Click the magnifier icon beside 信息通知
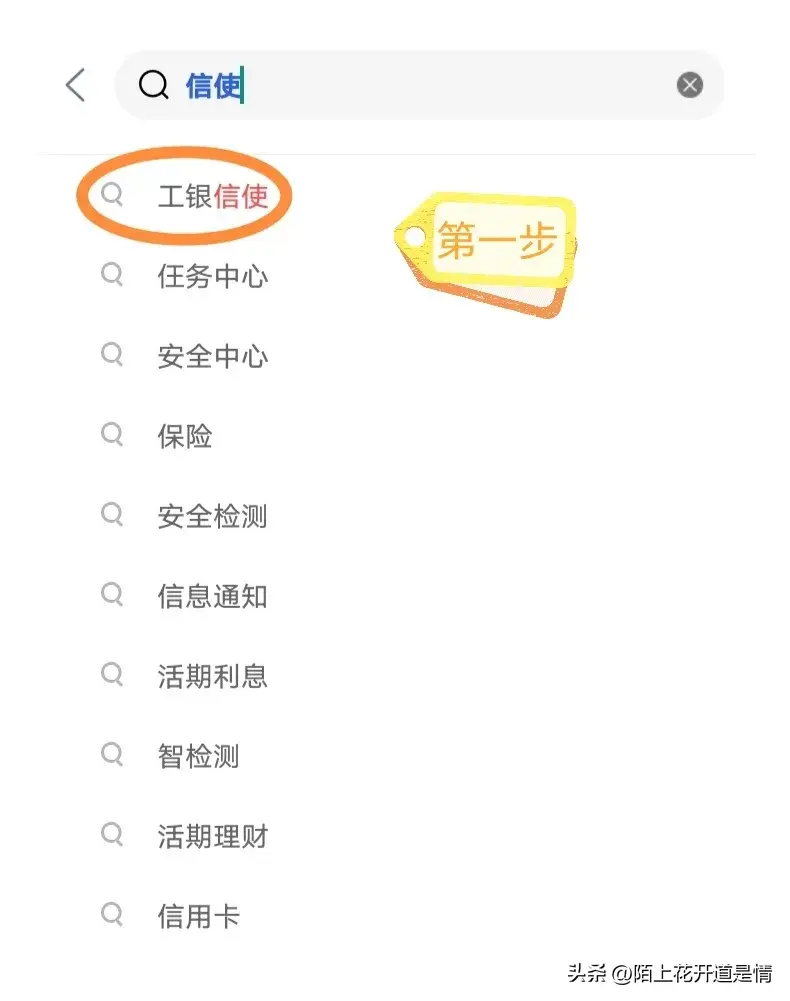Image resolution: width=790 pixels, height=1001 pixels. click(111, 596)
